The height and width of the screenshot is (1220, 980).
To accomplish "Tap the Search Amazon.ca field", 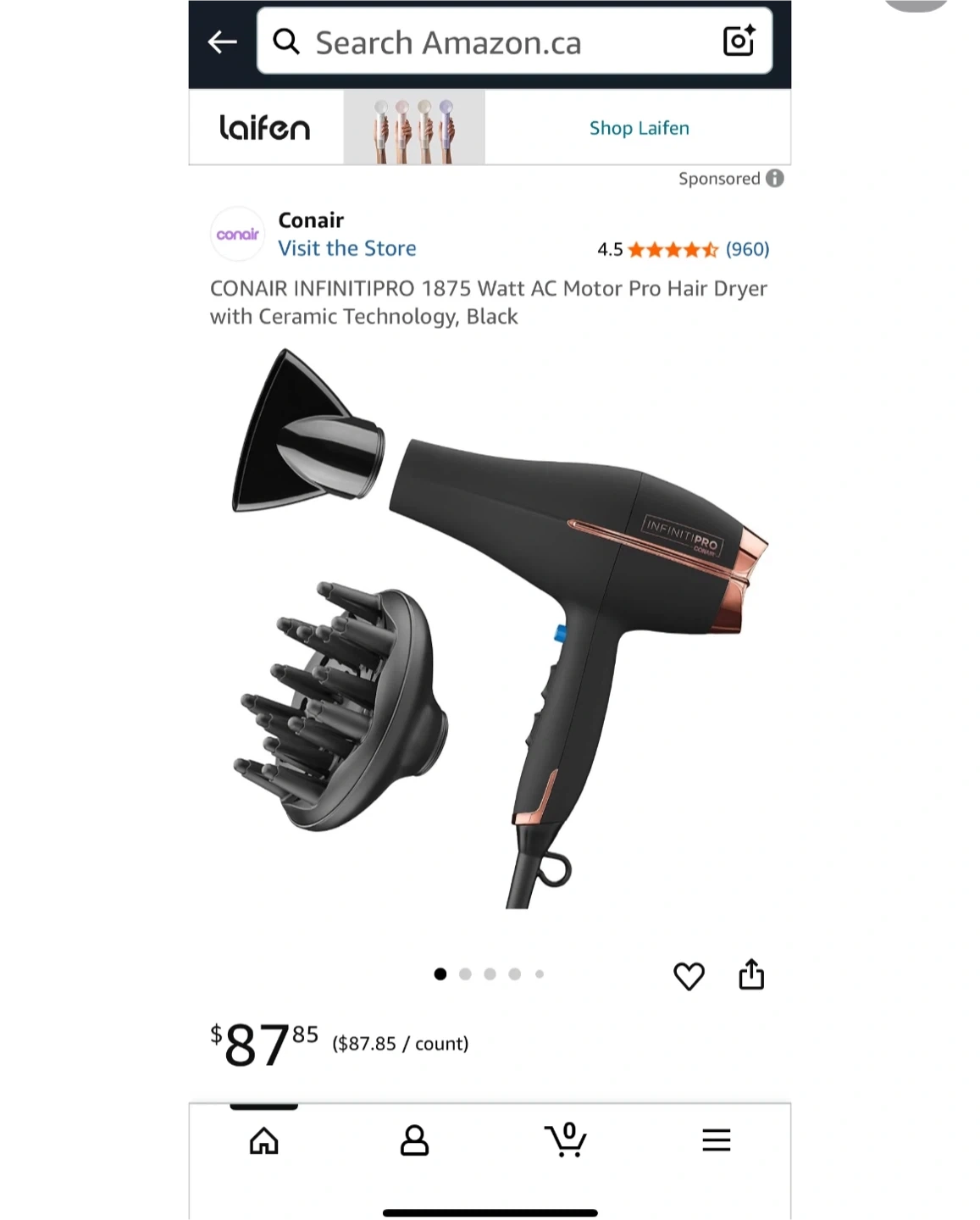I will click(491, 42).
